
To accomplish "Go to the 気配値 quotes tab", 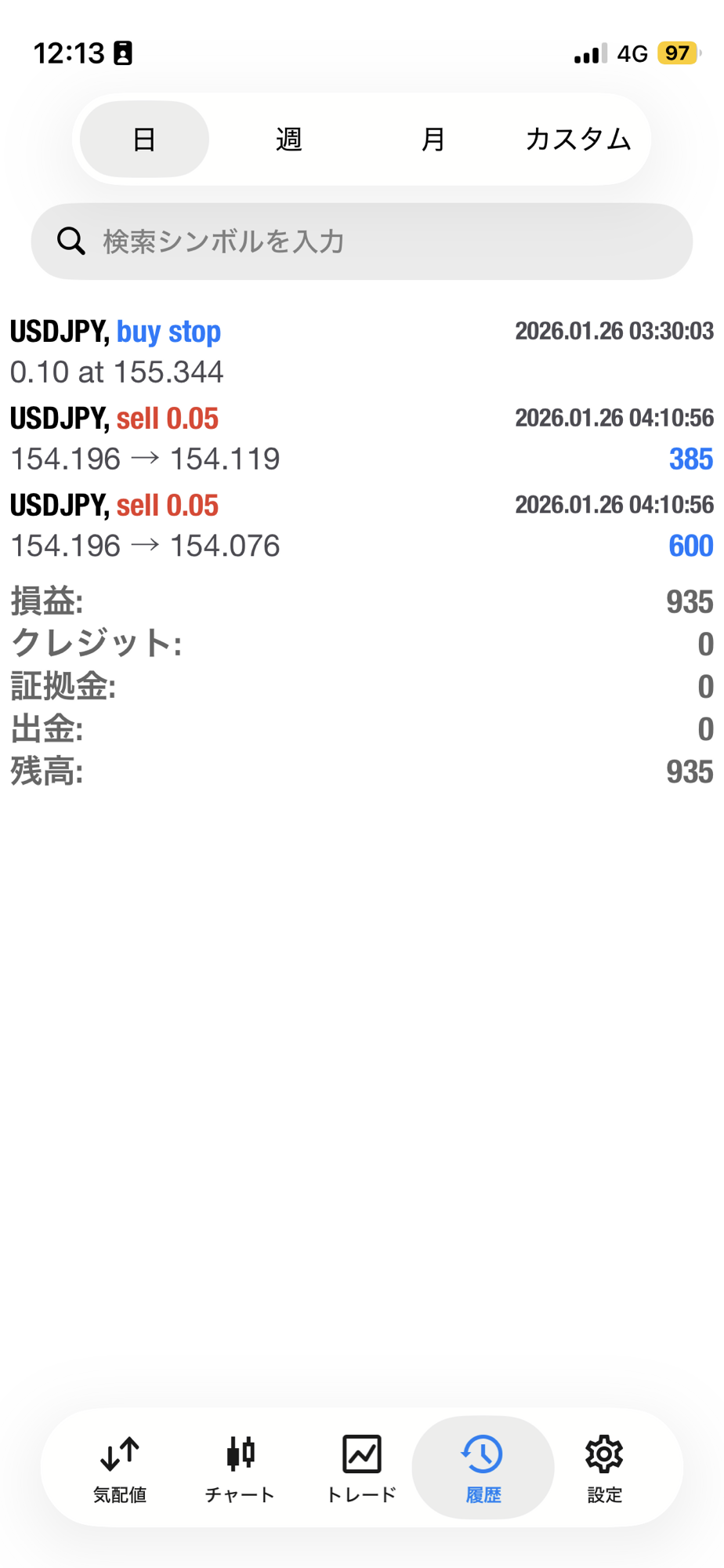I will click(120, 1468).
